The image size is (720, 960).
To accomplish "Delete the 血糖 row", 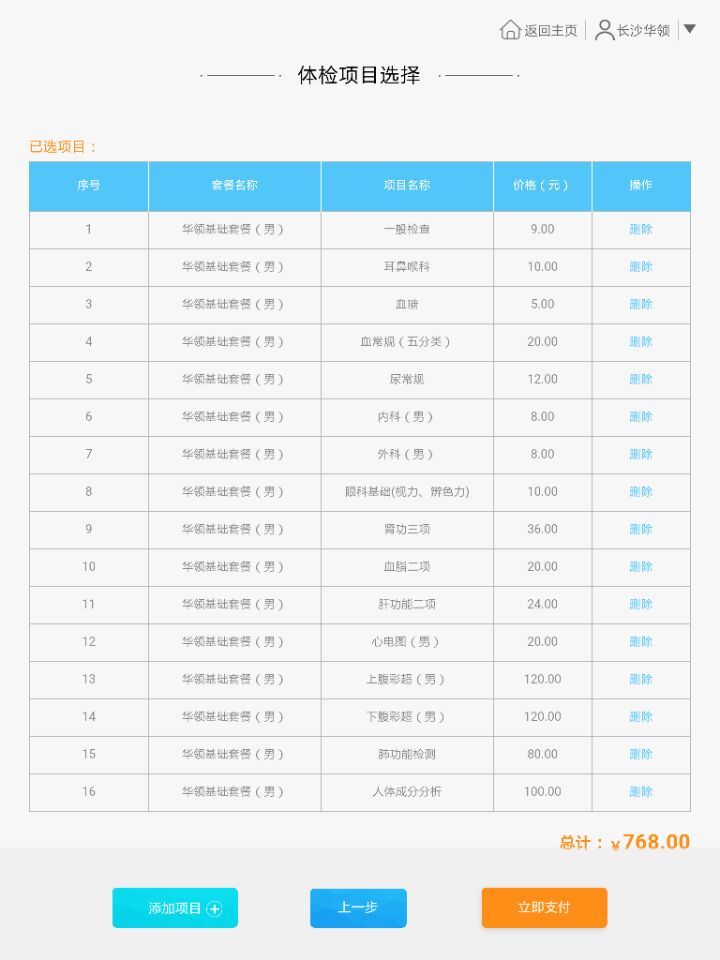I will (641, 304).
